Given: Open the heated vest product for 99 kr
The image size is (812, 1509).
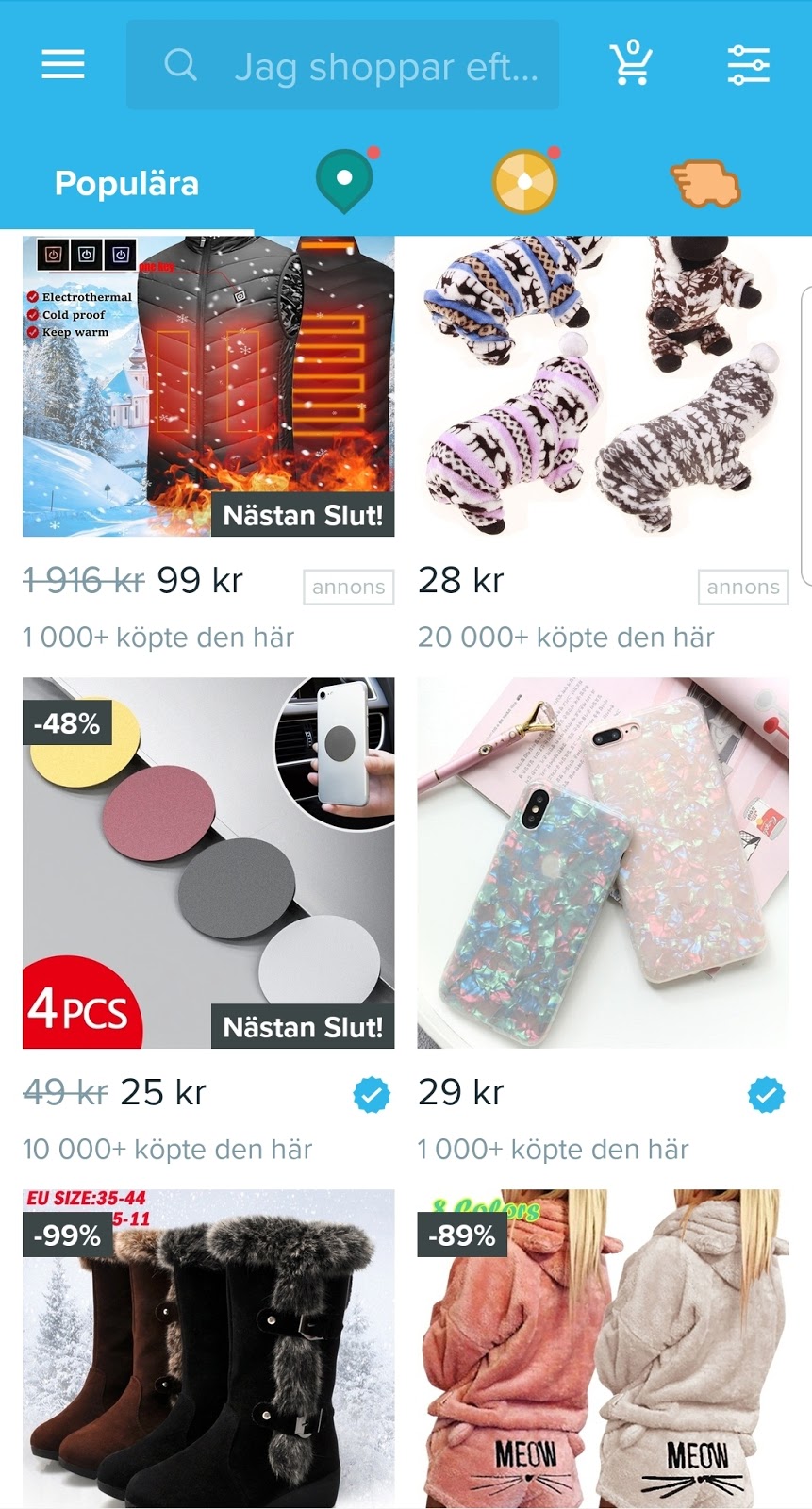Looking at the screenshot, I should click(x=208, y=387).
